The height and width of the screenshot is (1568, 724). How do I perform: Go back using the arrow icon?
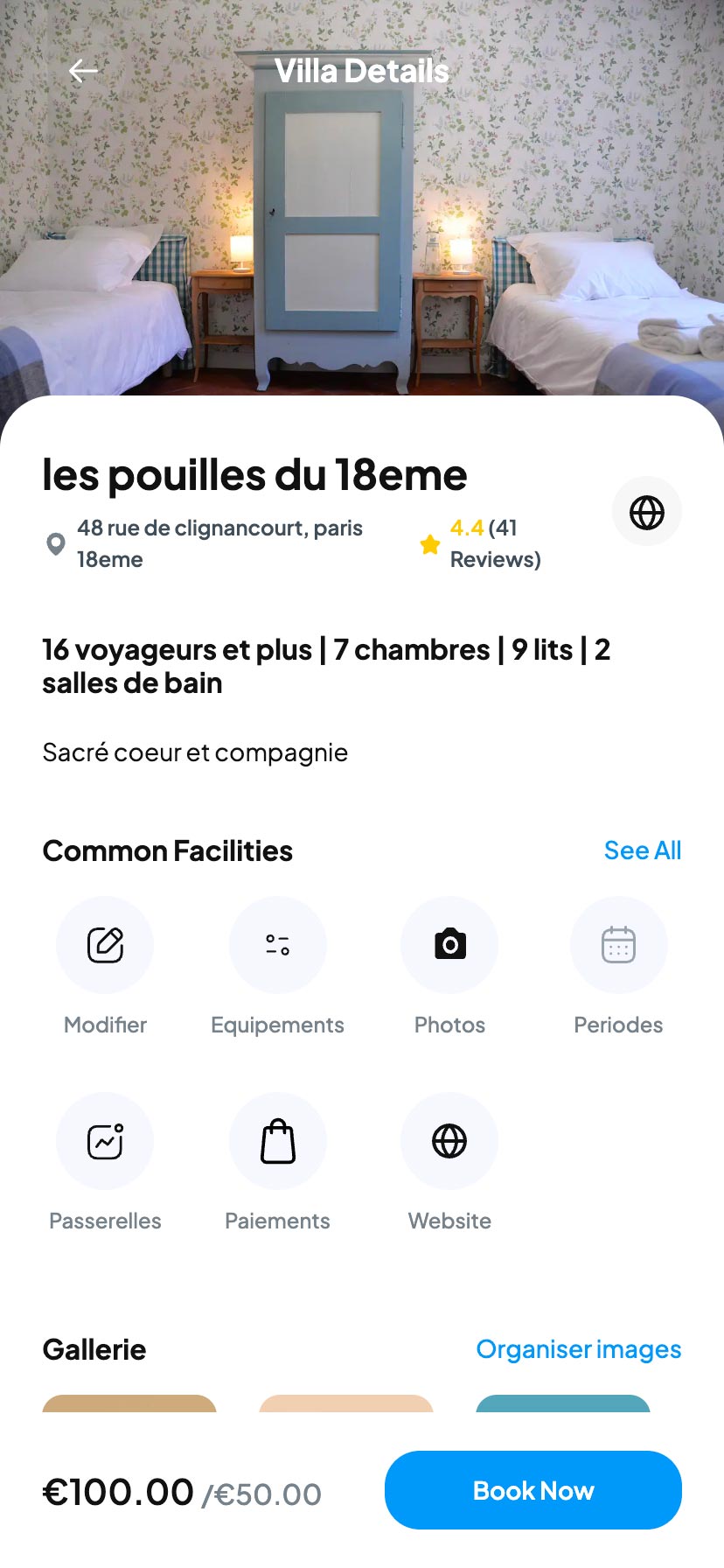[83, 71]
